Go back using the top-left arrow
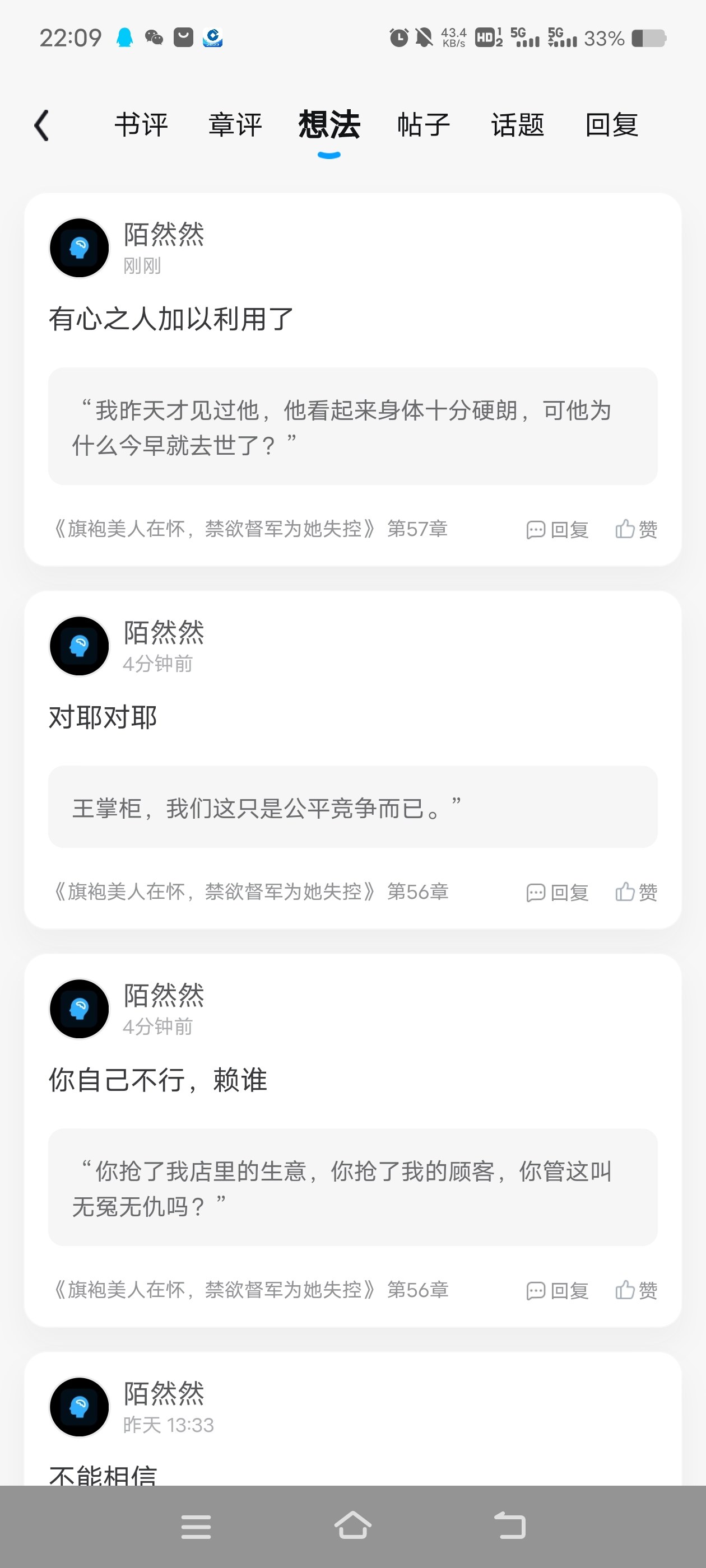Image resolution: width=706 pixels, height=1568 pixels. [42, 125]
